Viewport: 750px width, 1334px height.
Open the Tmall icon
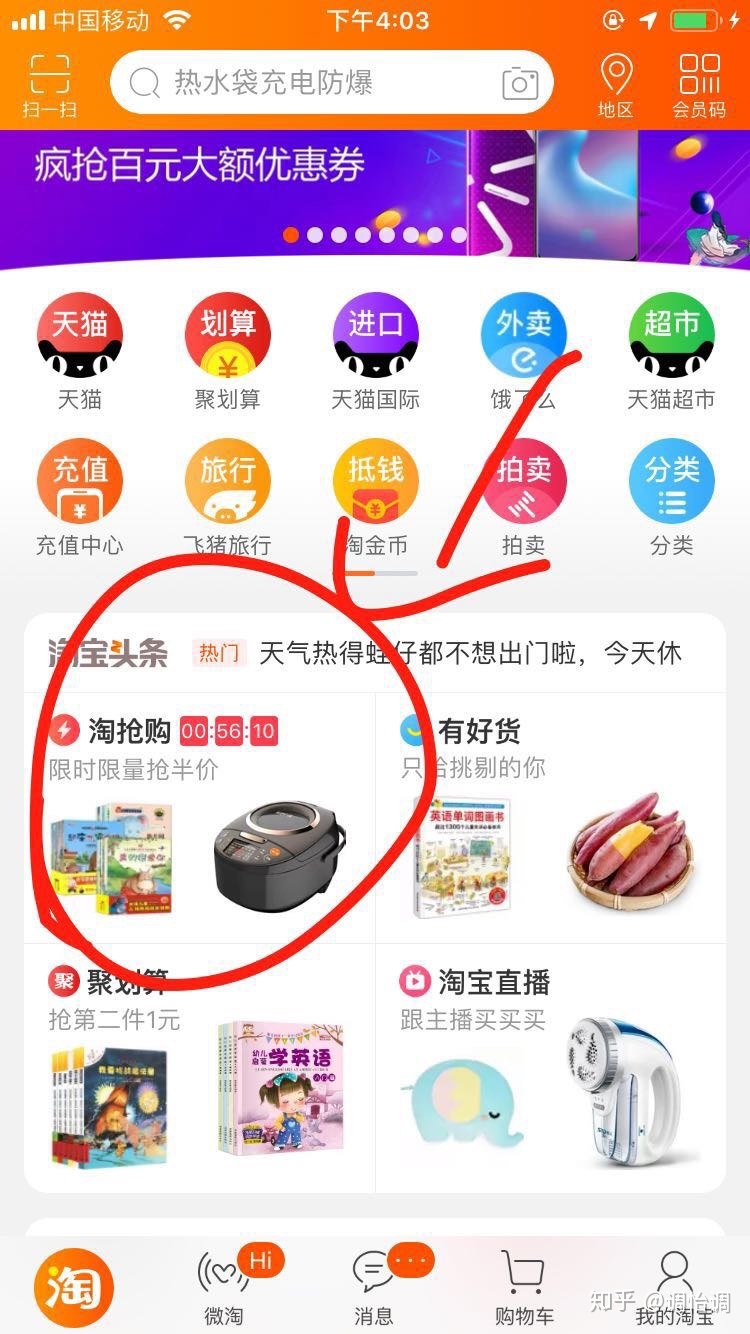80,335
